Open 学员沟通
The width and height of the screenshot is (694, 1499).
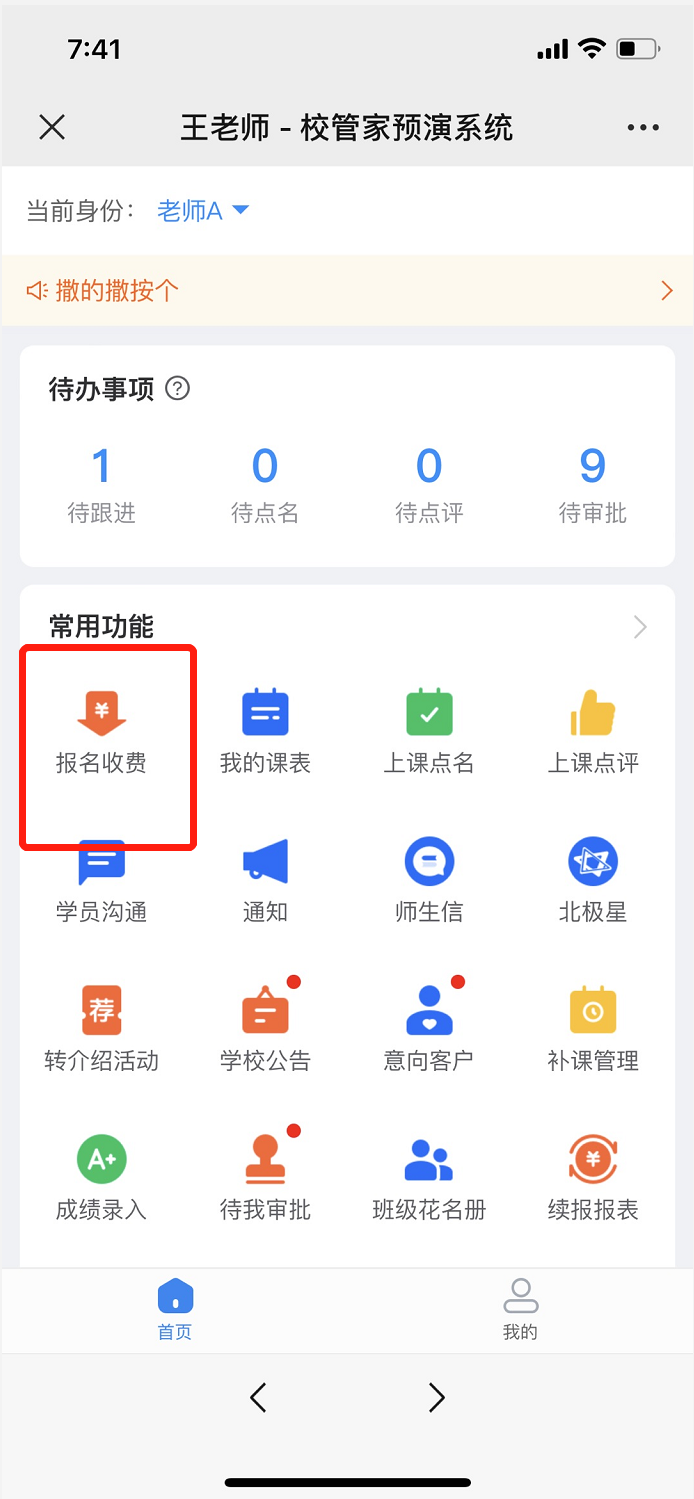(101, 880)
